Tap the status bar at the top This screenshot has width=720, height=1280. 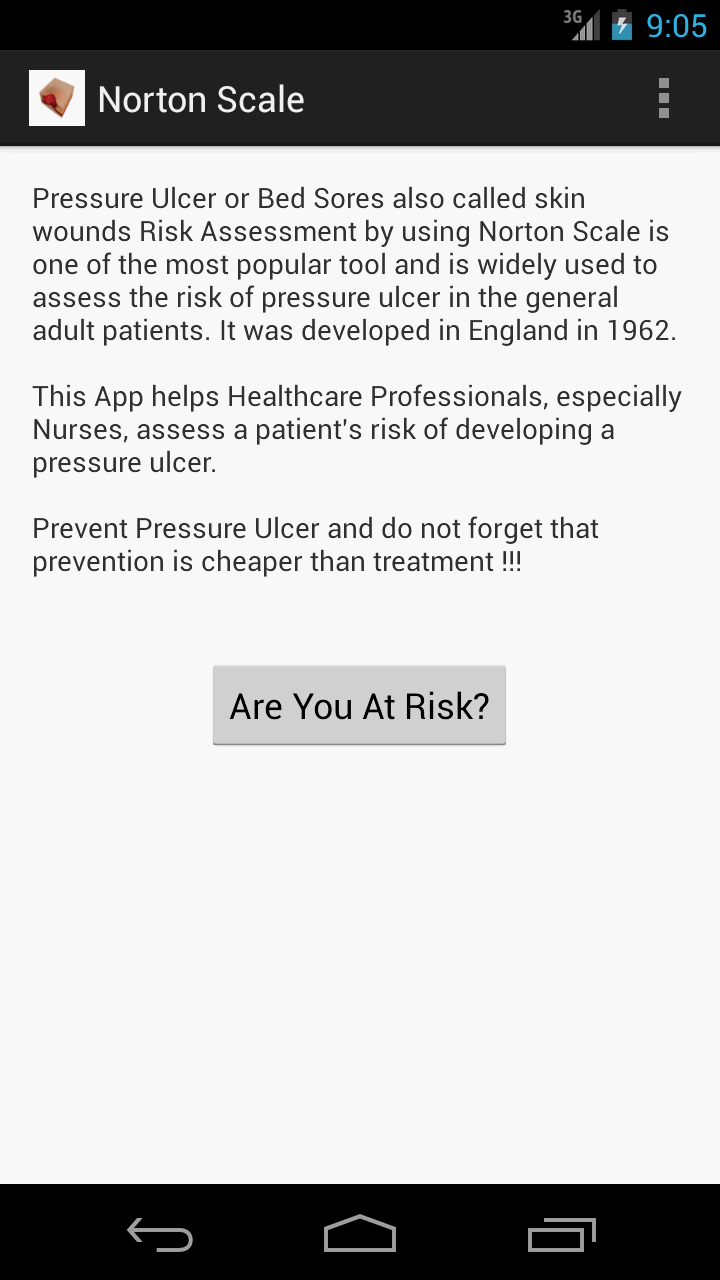tap(360, 25)
